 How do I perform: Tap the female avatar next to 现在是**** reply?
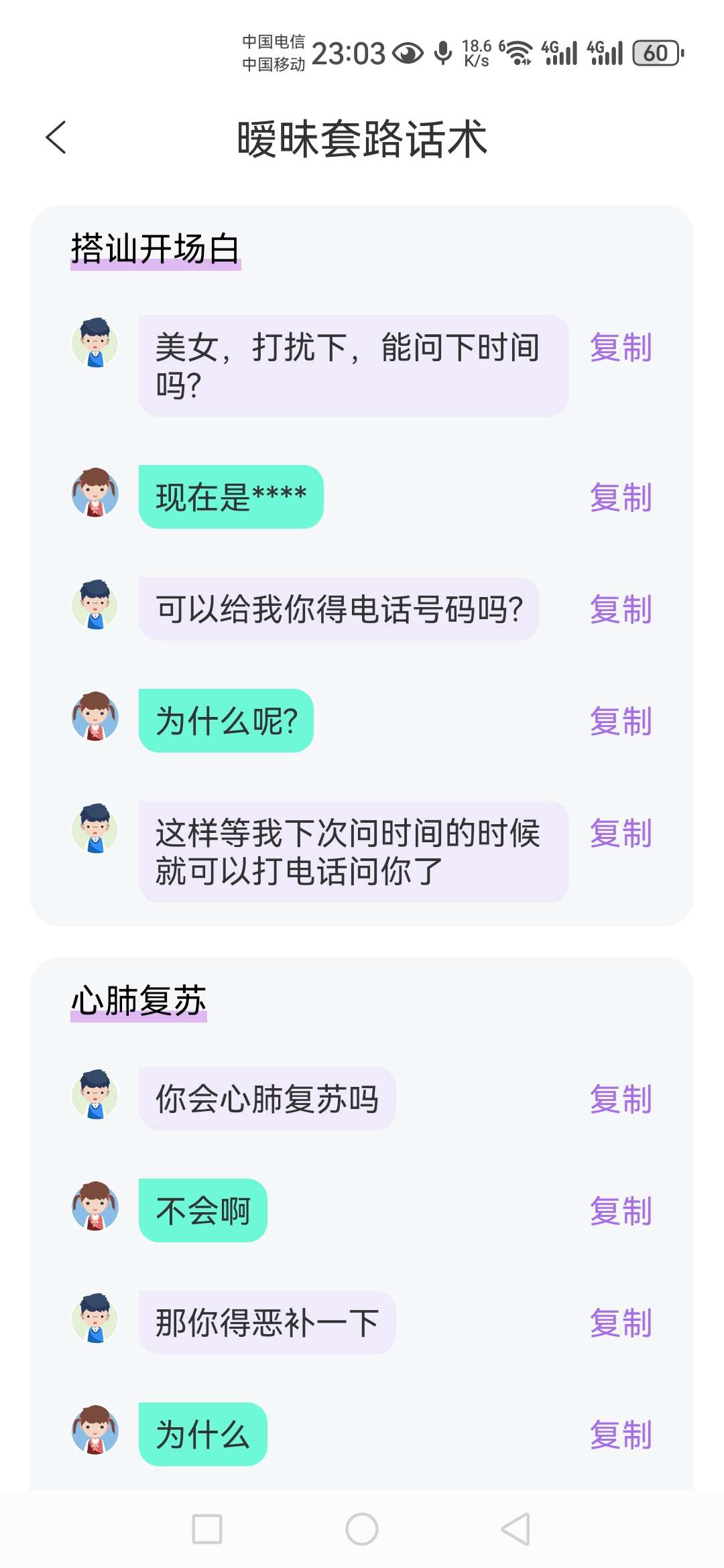95,496
